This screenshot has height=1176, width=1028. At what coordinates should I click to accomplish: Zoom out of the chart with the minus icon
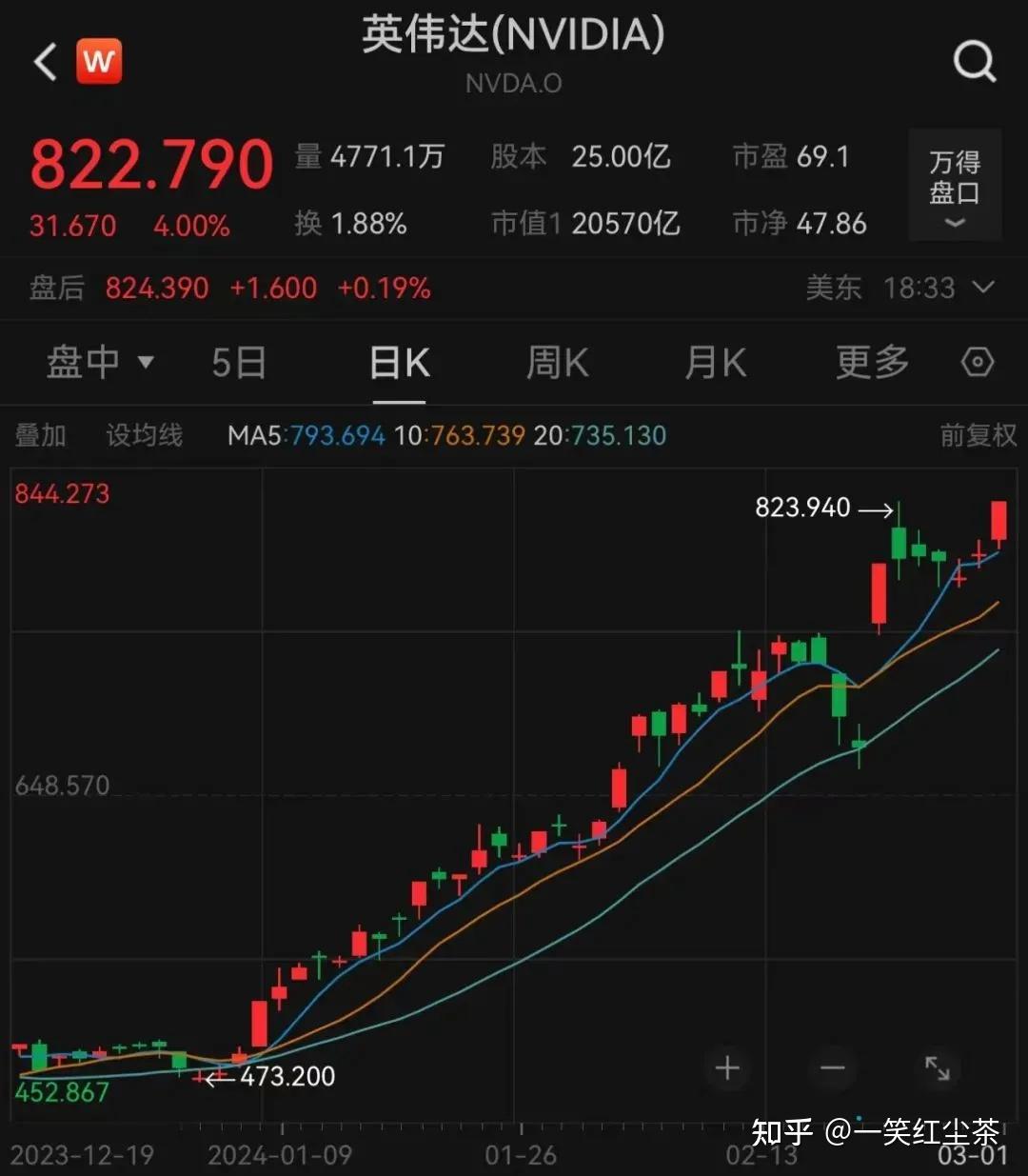click(833, 1068)
